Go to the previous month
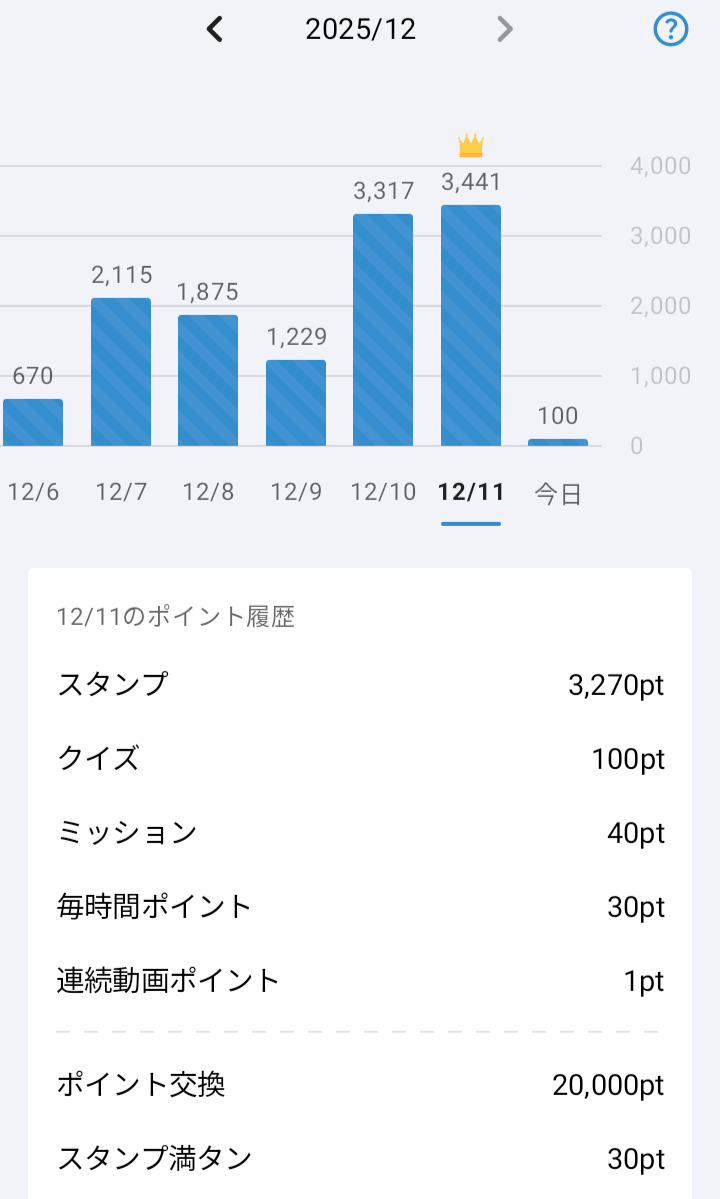This screenshot has width=720, height=1199. tap(215, 30)
